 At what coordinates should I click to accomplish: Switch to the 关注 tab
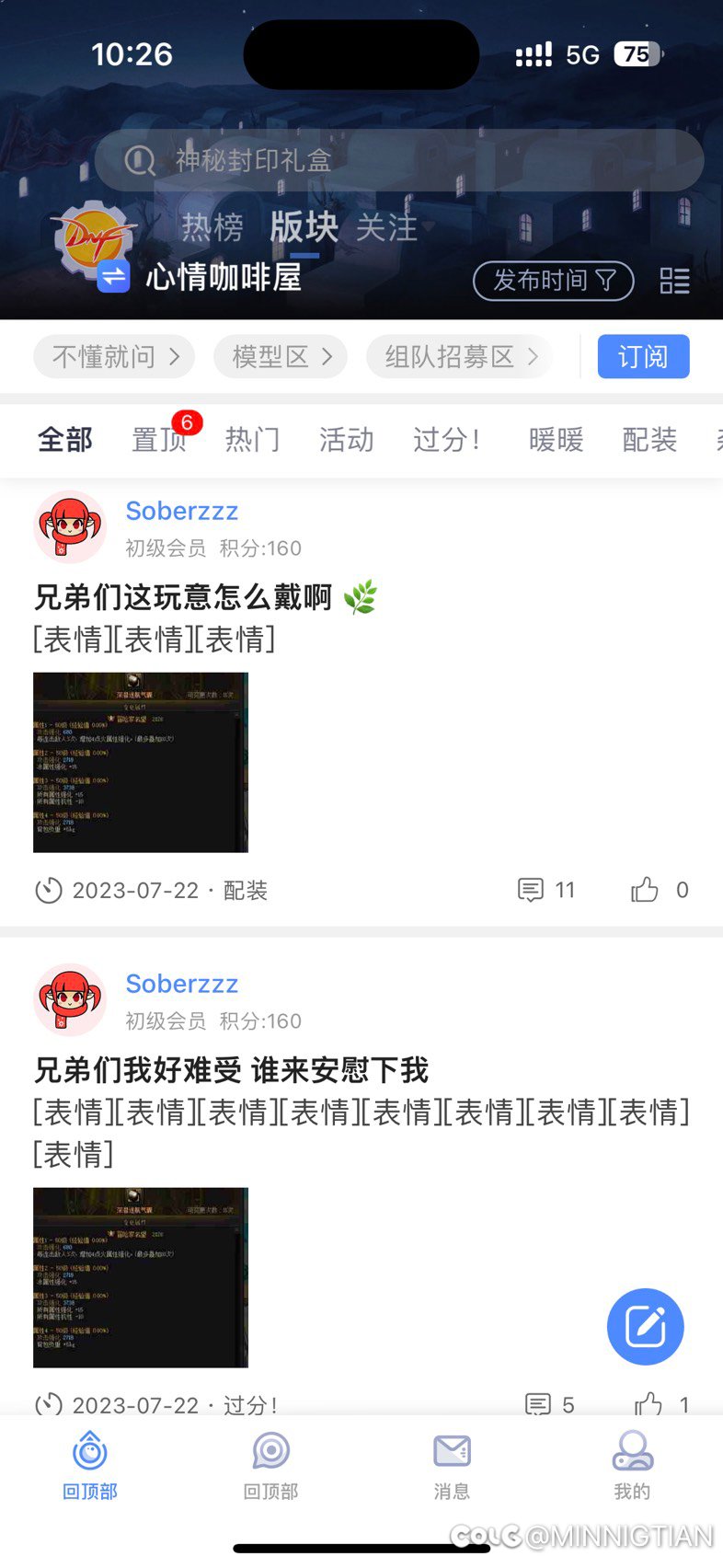click(x=386, y=226)
